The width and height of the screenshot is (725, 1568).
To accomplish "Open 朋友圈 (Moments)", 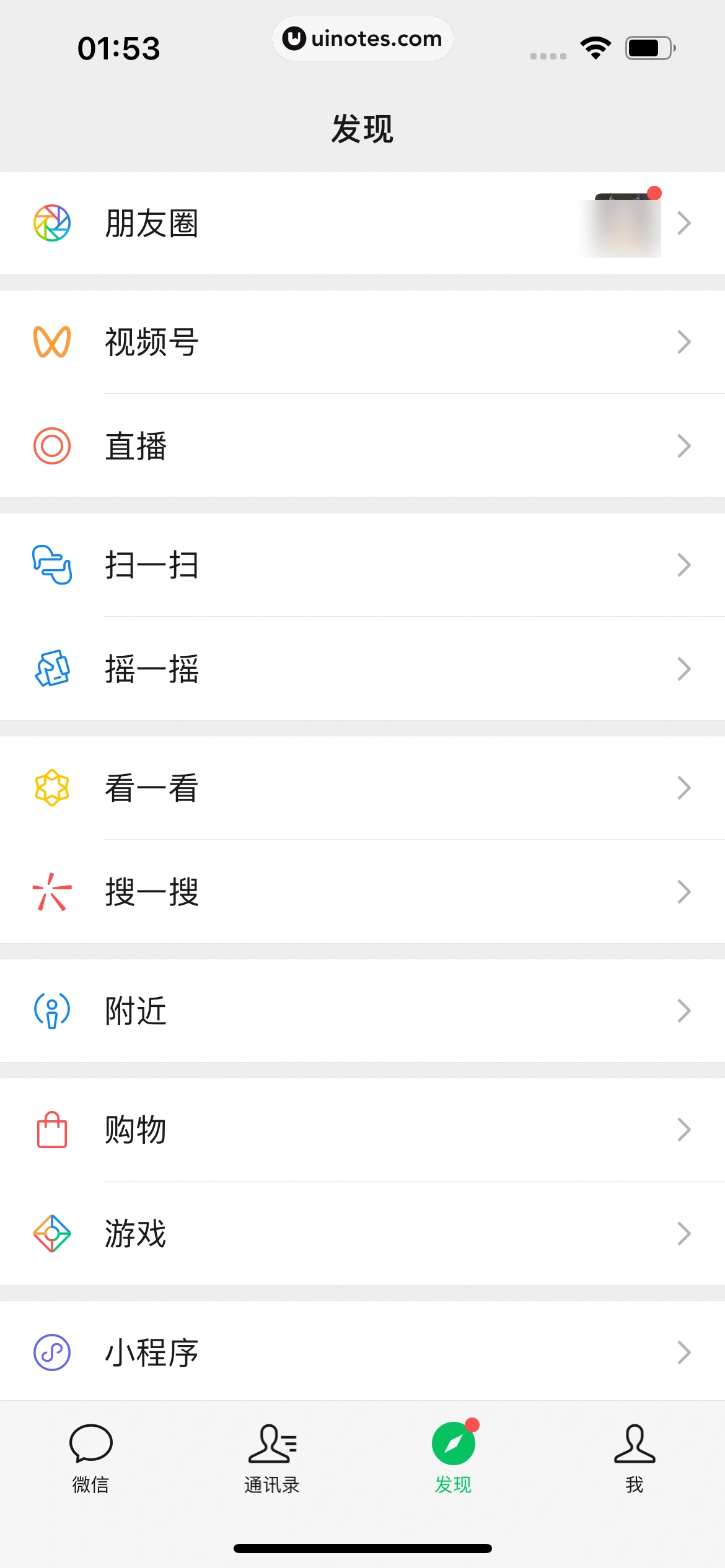I will 152,223.
